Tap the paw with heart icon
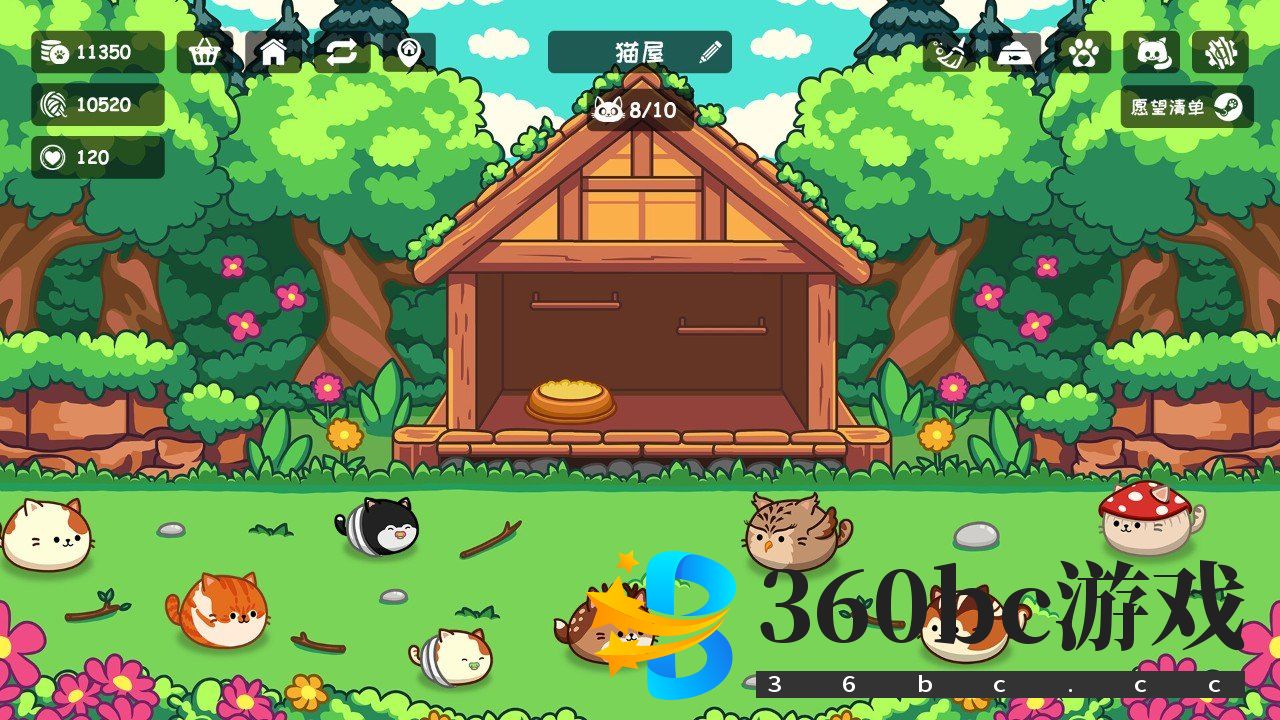1280x720 pixels. click(x=1083, y=53)
